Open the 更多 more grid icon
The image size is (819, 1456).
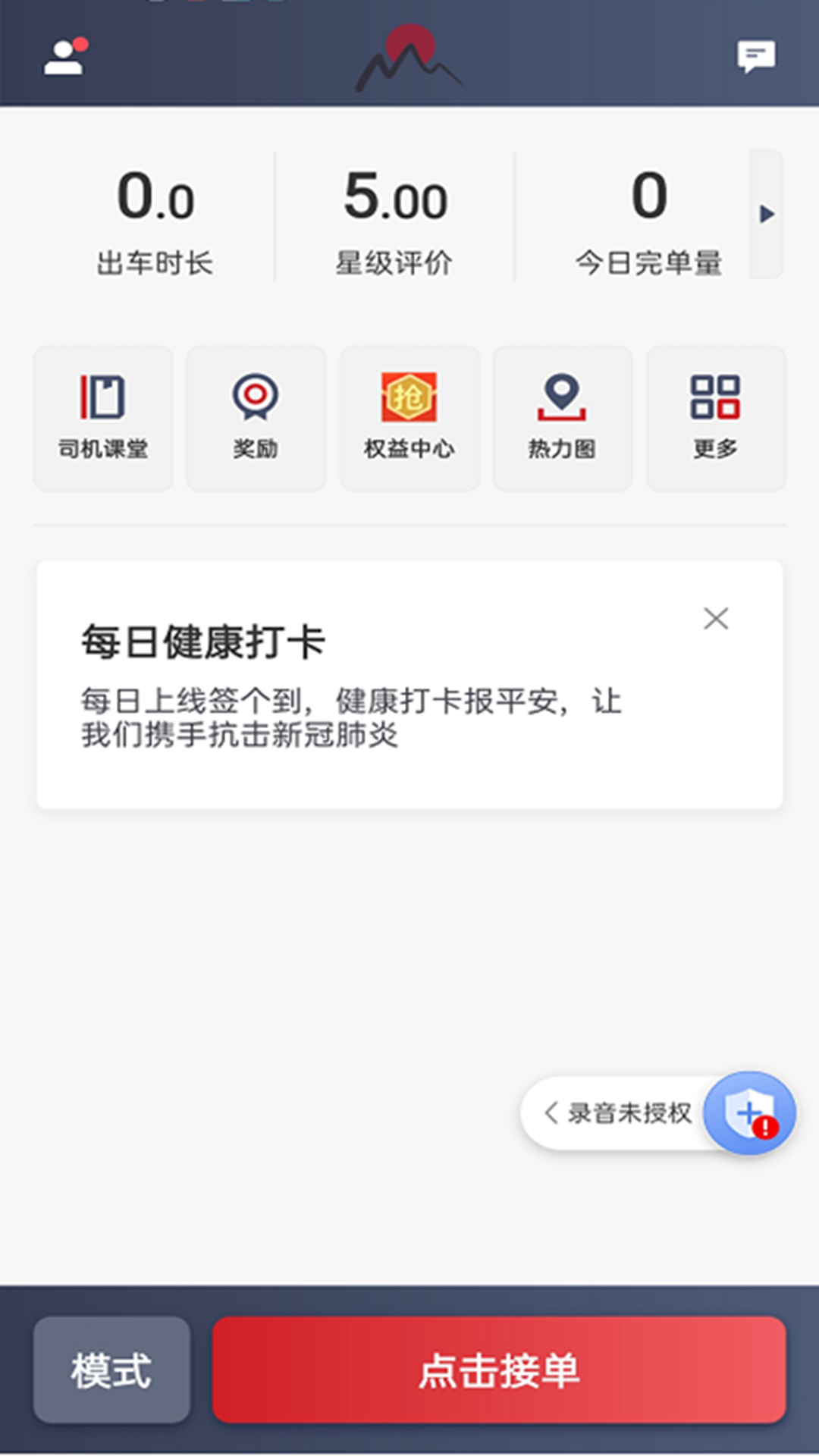(x=715, y=416)
